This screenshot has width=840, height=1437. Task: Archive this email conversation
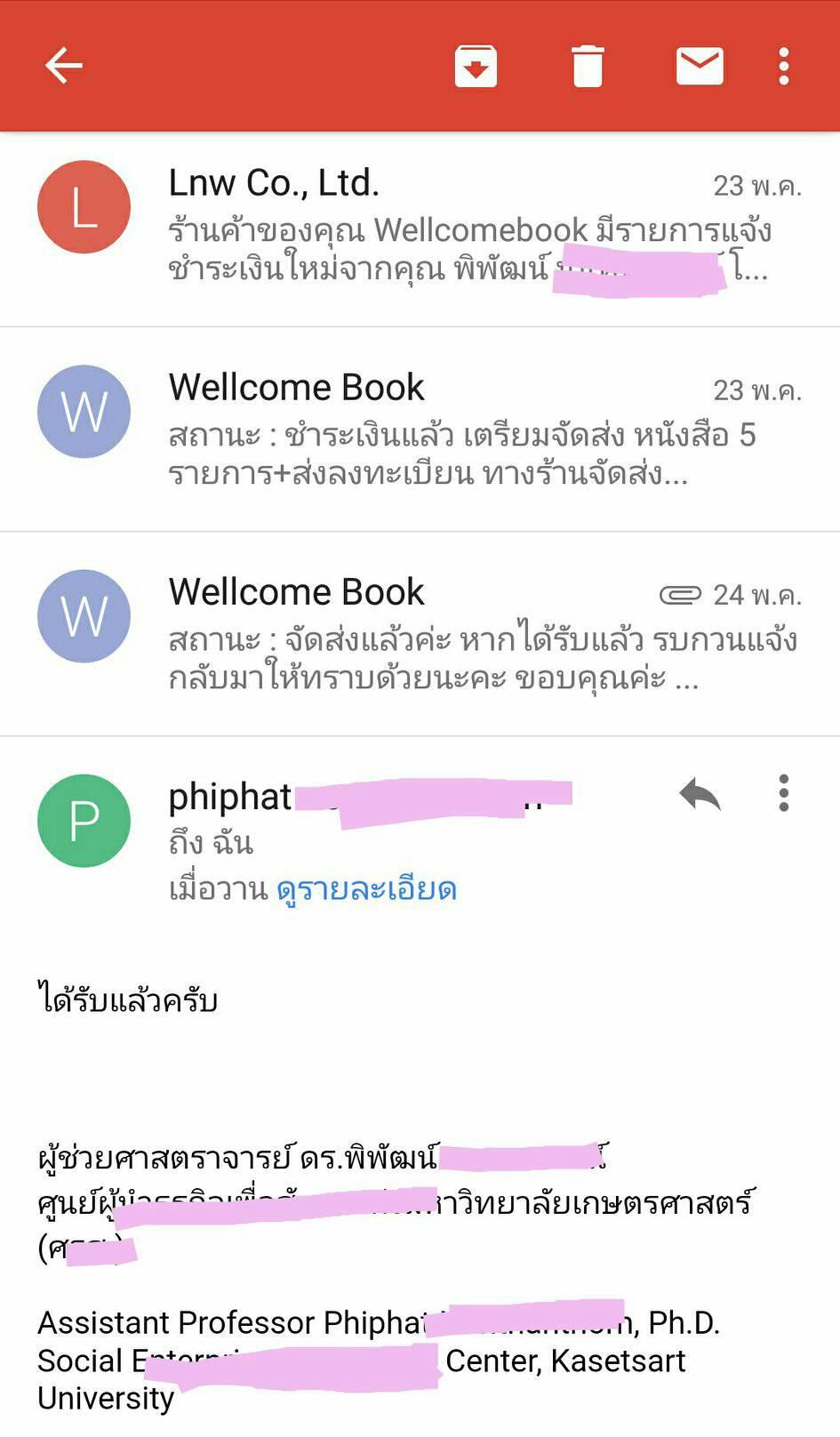476,67
